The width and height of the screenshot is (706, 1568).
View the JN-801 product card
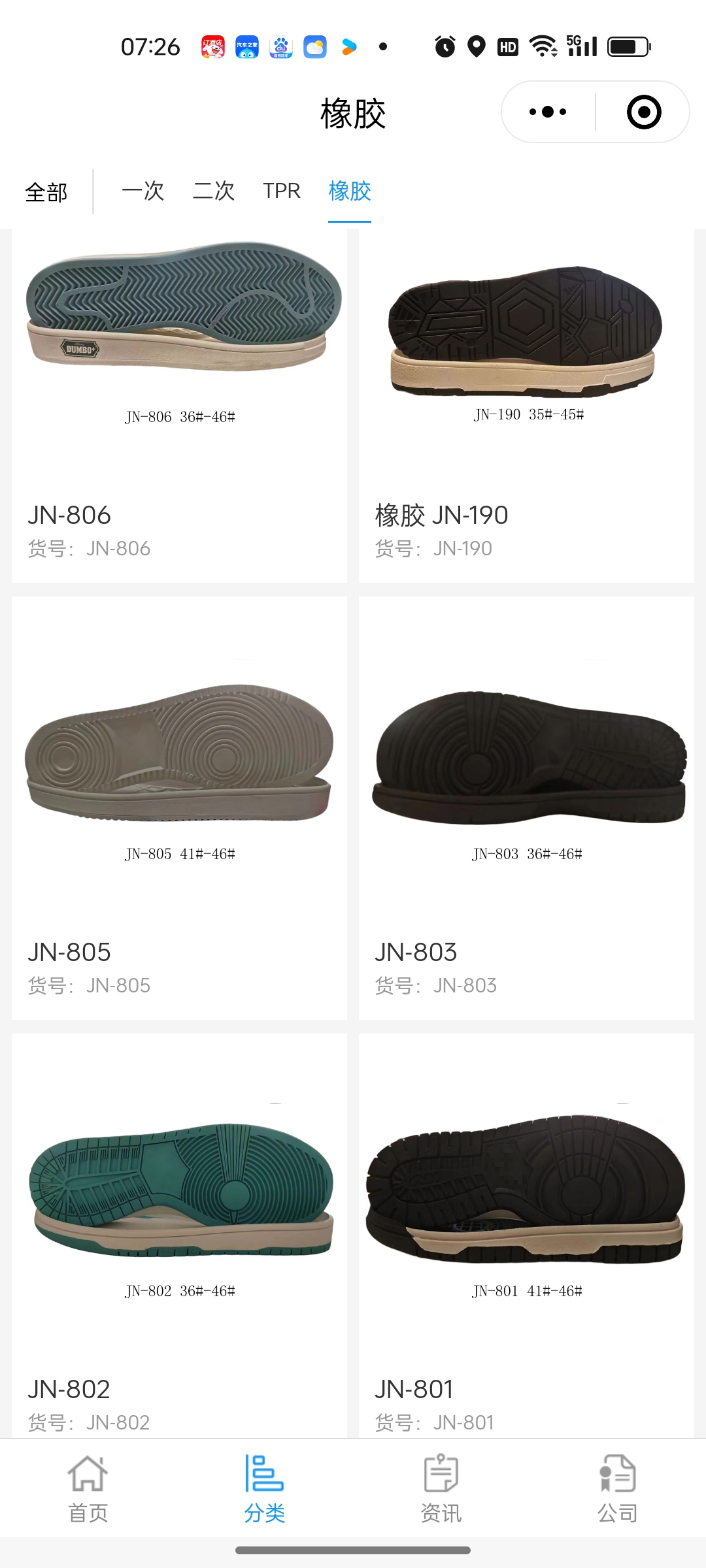[526, 1235]
